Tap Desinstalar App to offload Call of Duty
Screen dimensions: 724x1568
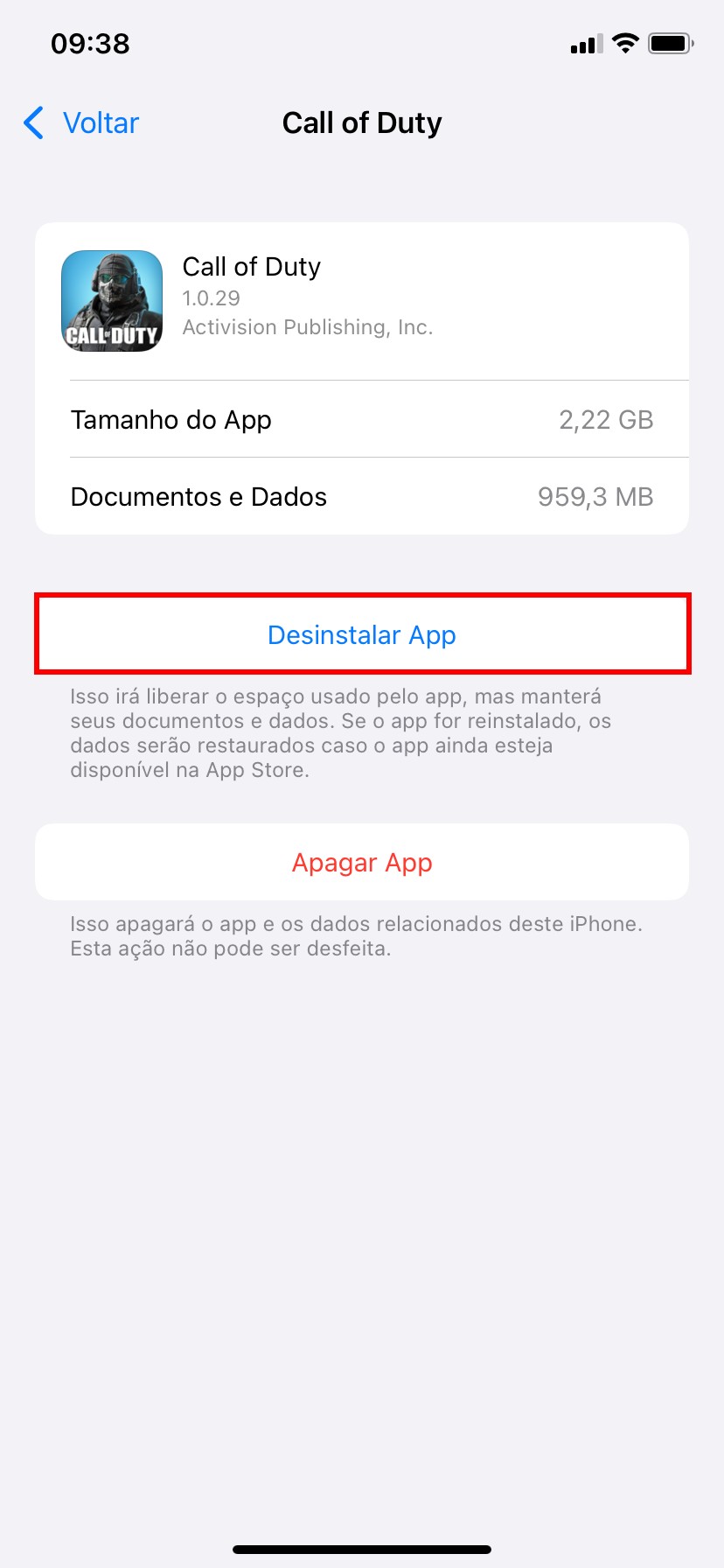coord(362,635)
